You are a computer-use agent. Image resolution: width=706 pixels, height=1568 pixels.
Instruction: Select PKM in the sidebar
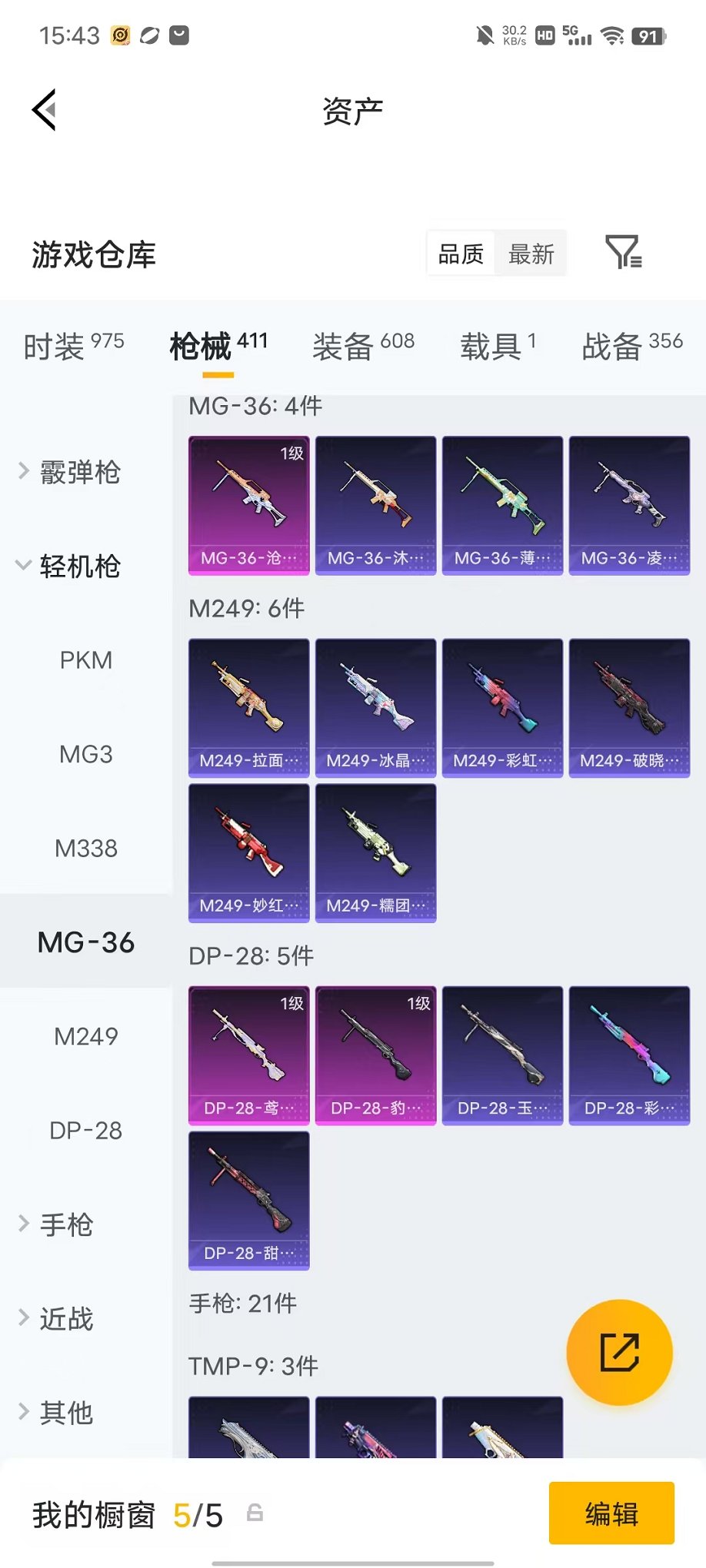[86, 660]
